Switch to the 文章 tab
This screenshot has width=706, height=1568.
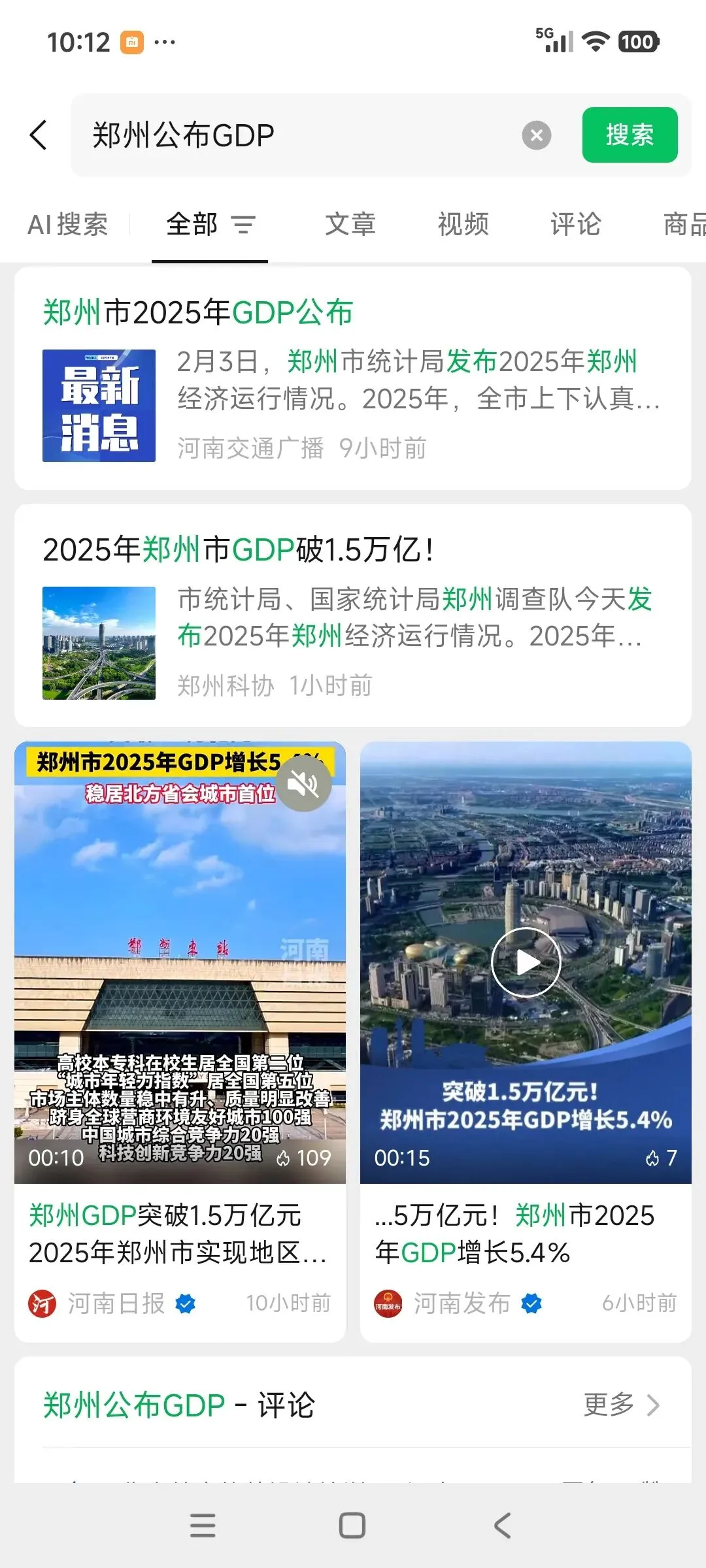[x=350, y=225]
